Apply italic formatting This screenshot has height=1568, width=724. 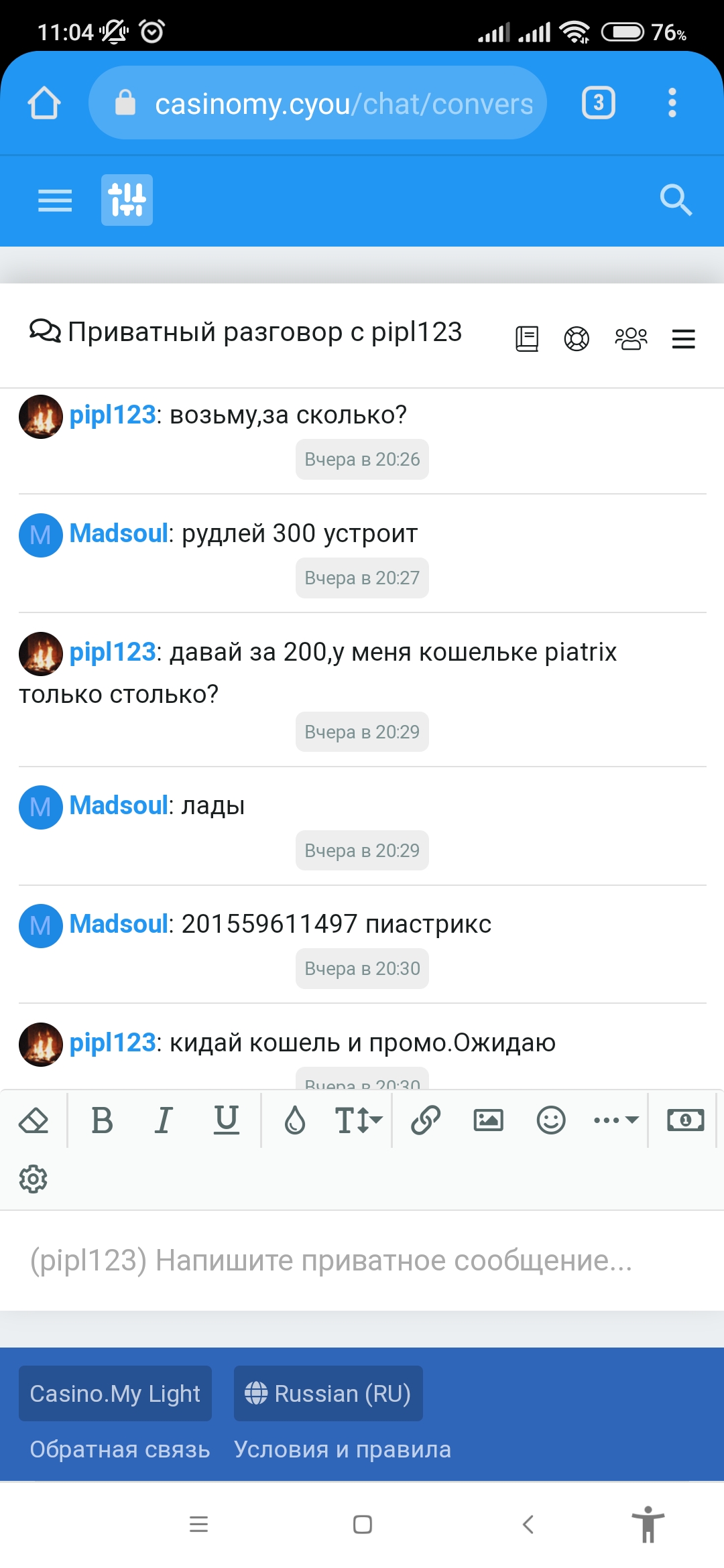(164, 1120)
